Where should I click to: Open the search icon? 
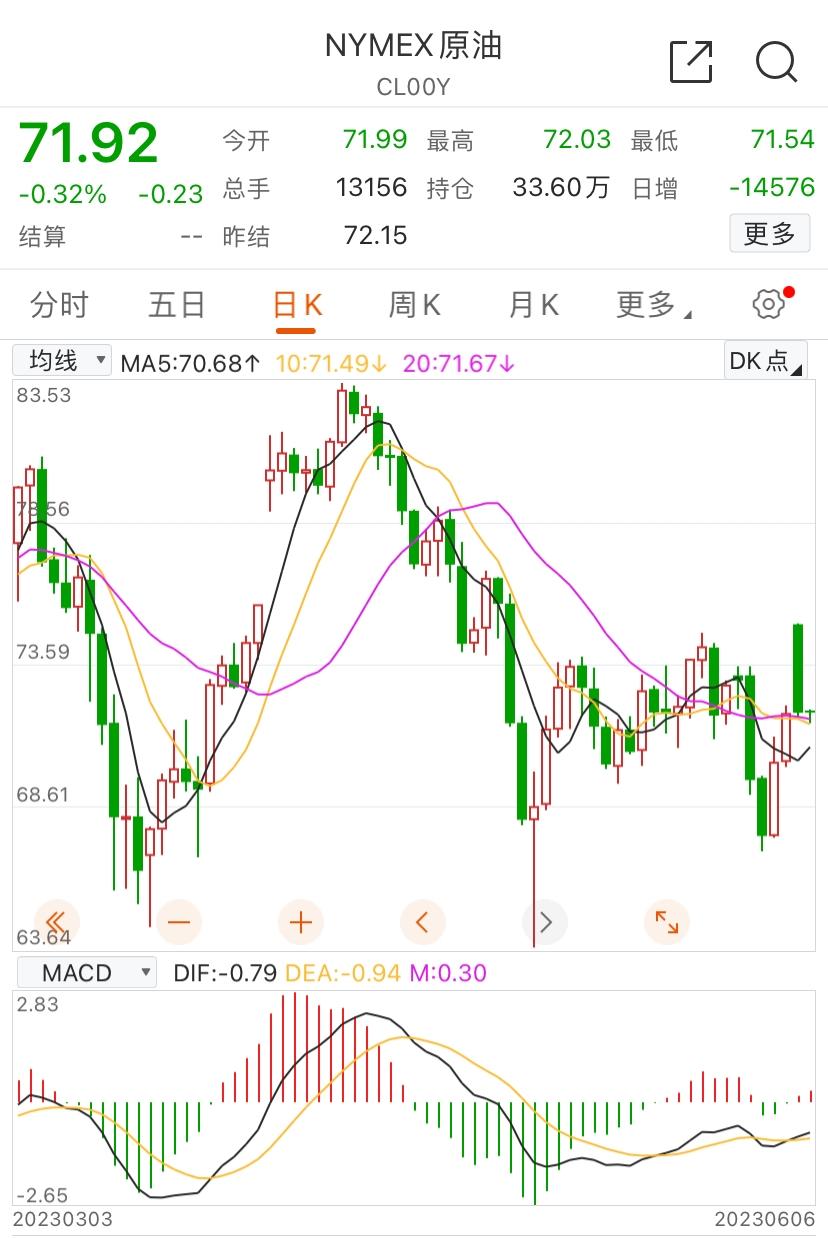[775, 62]
